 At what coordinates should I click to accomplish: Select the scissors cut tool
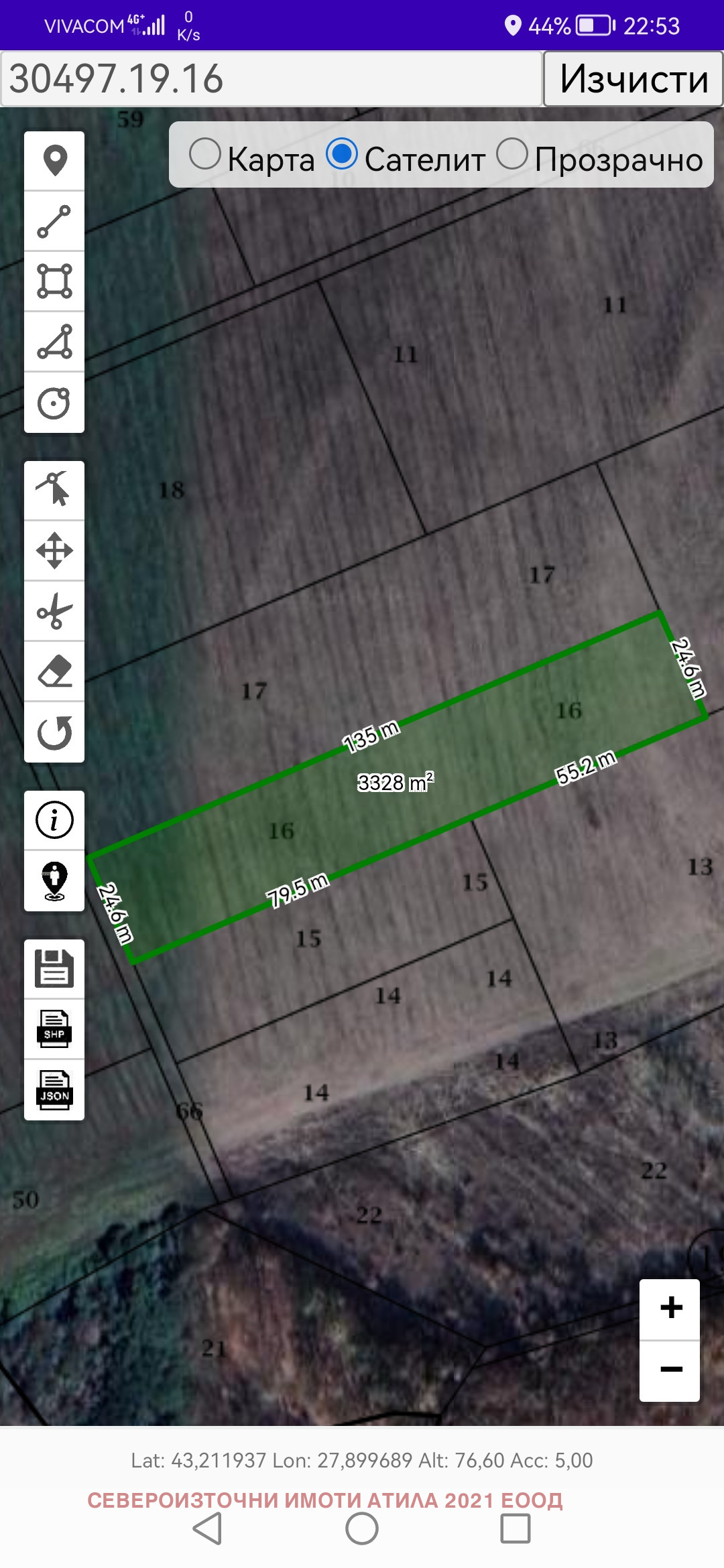[x=54, y=611]
